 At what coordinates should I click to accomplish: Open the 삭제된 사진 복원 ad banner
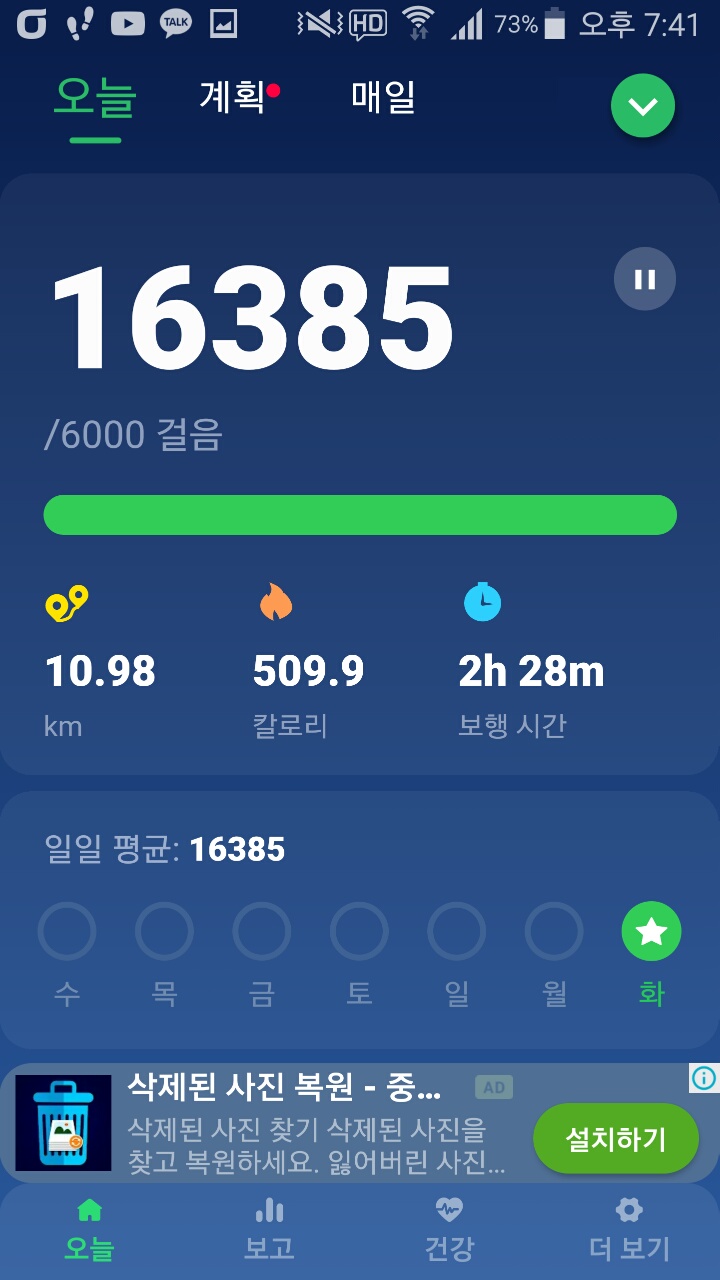coord(360,1123)
